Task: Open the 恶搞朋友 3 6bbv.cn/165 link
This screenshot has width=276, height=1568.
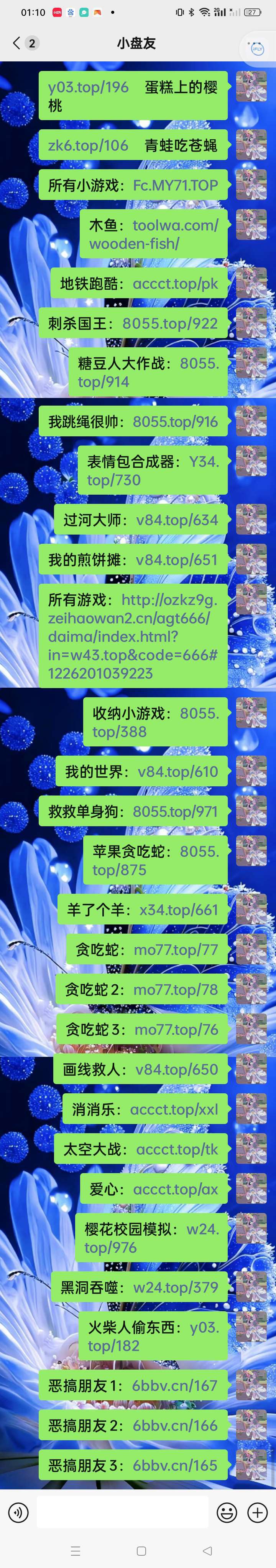Action: pos(175,1465)
